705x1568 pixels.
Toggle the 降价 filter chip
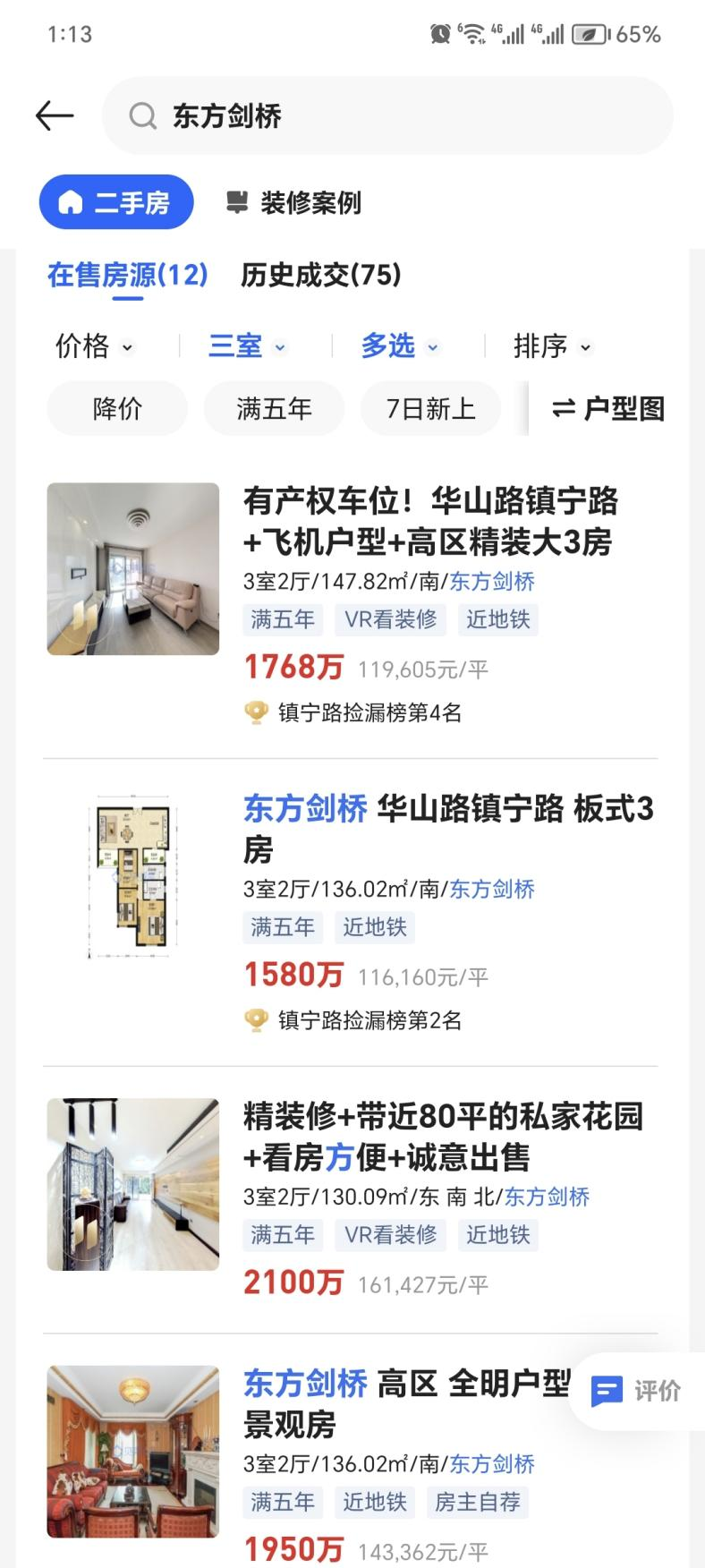pyautogui.click(x=116, y=408)
